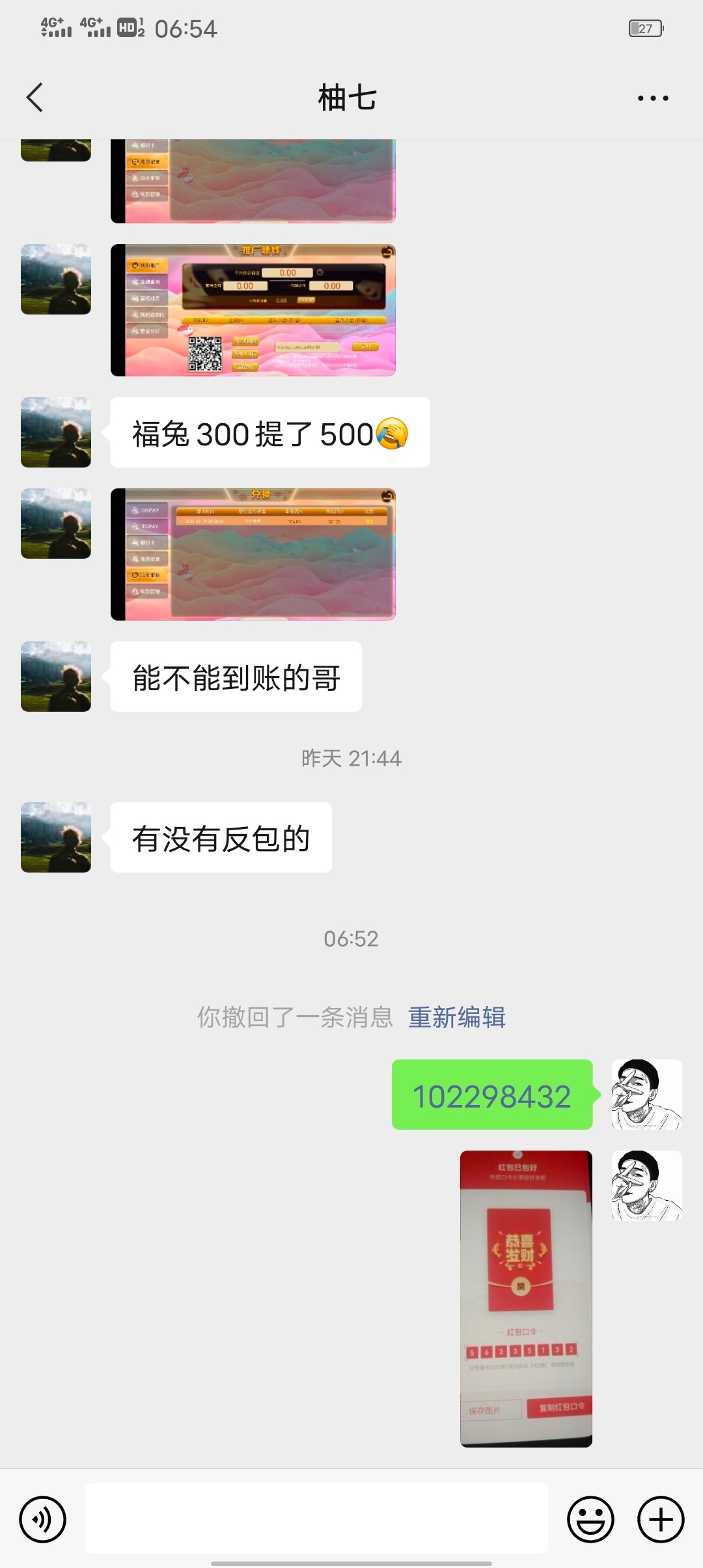The image size is (703, 1568).
Task: Go back from the 柚七 chat
Action: coord(35,98)
